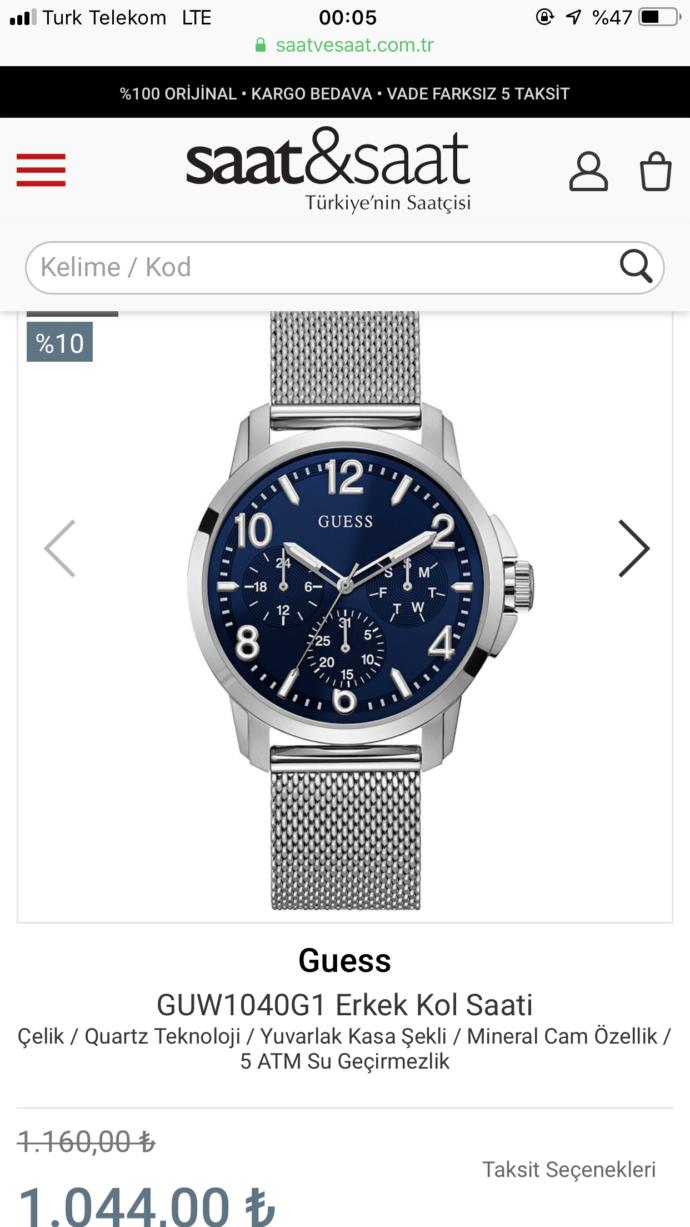Show the previous product image
Screen dimensions: 690x1227
tap(60, 548)
